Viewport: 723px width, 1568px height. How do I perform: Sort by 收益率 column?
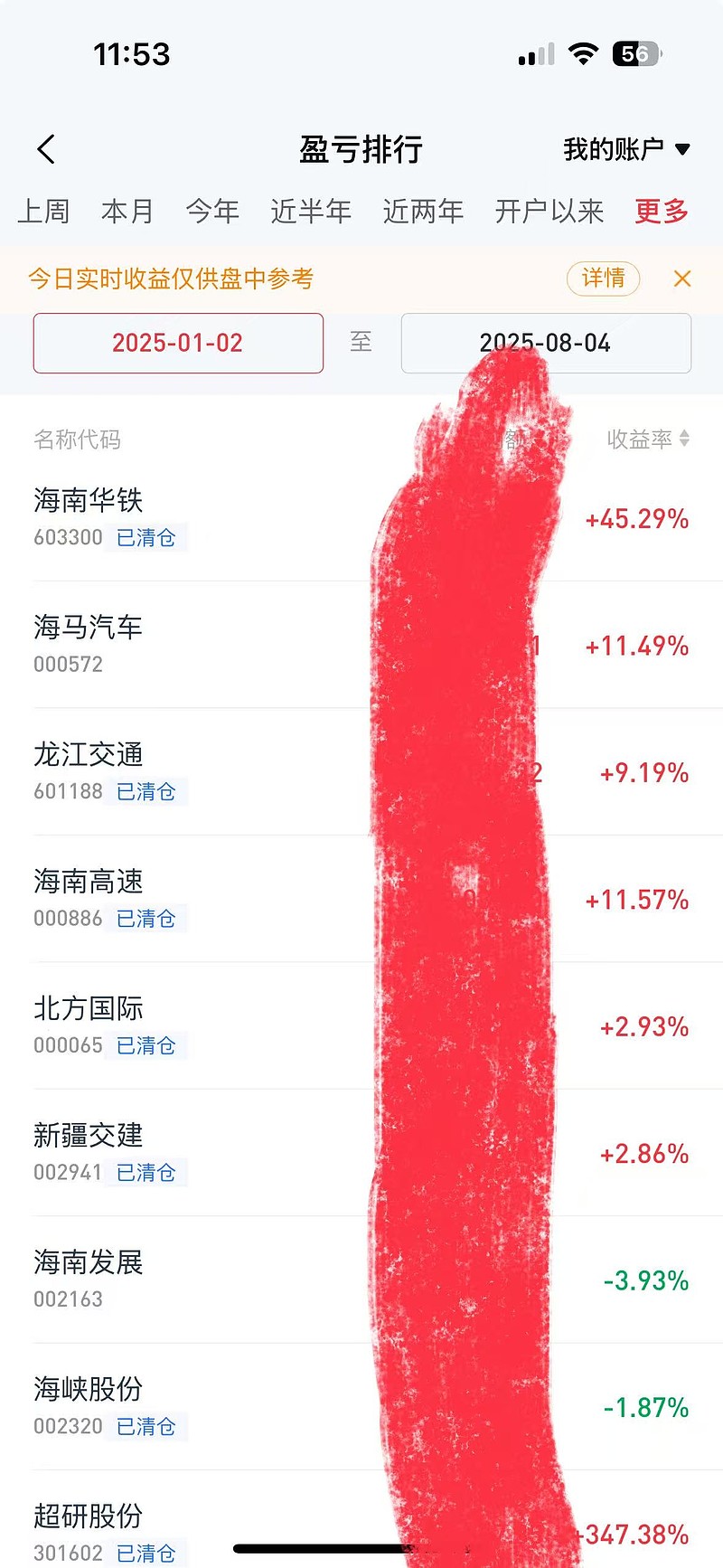point(648,439)
